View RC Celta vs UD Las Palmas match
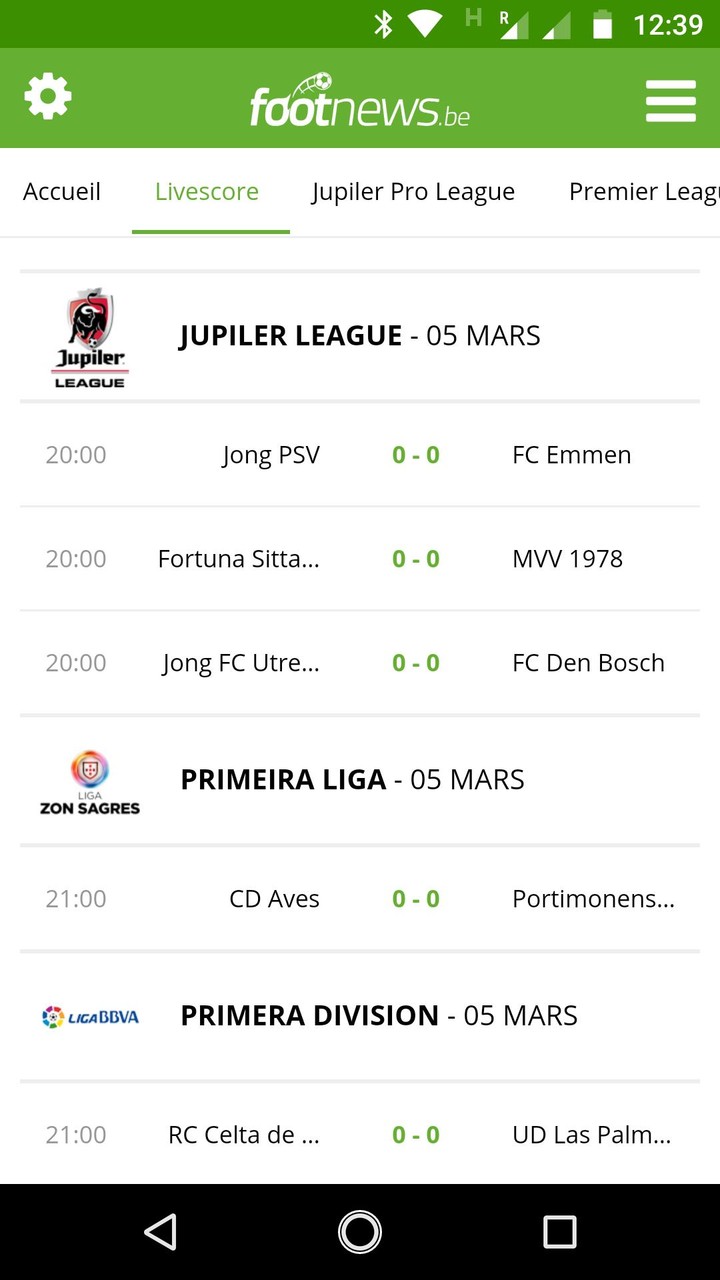Screen dimensions: 720x1280 360,1135
